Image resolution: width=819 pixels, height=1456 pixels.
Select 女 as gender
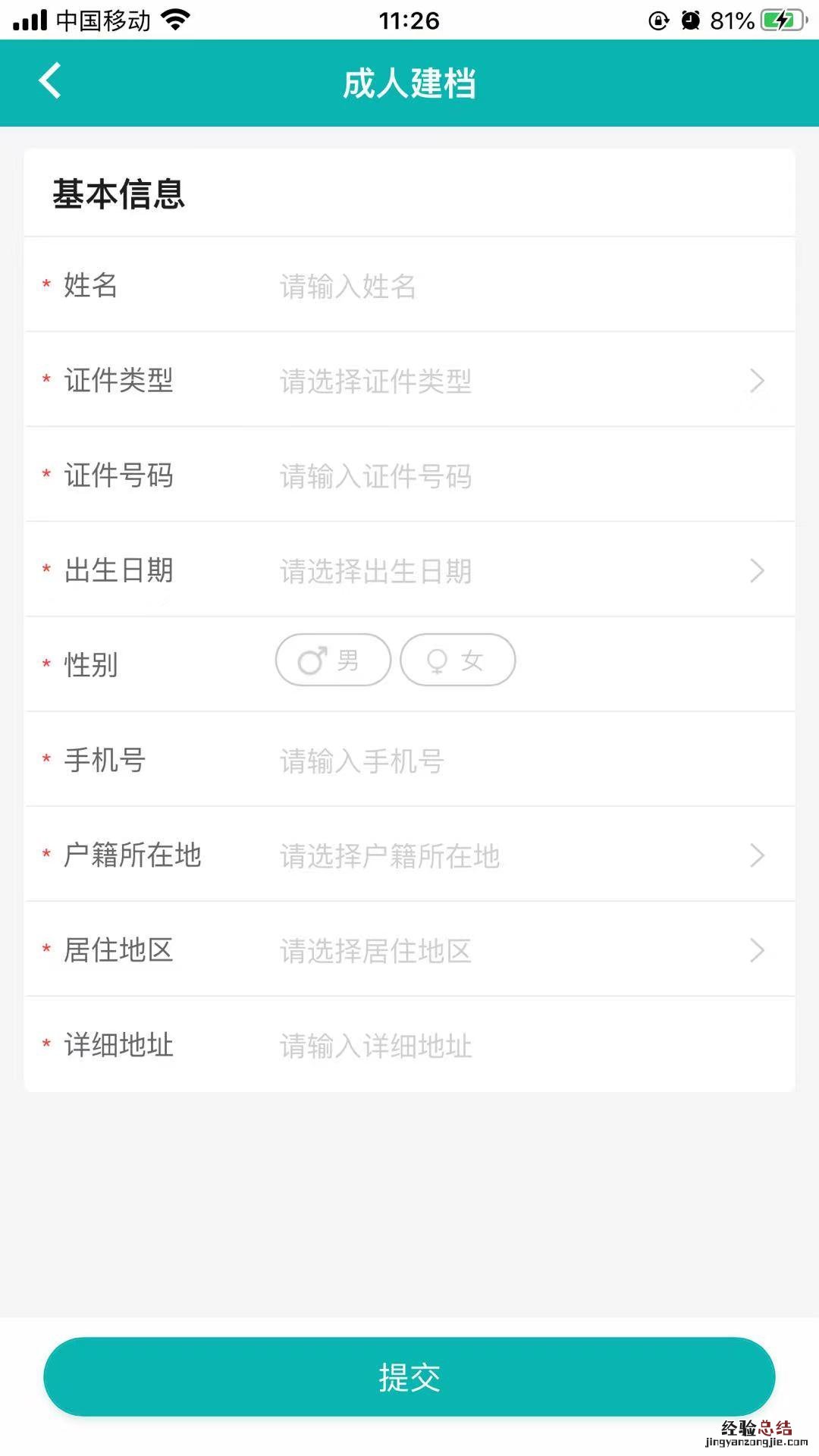tap(457, 661)
